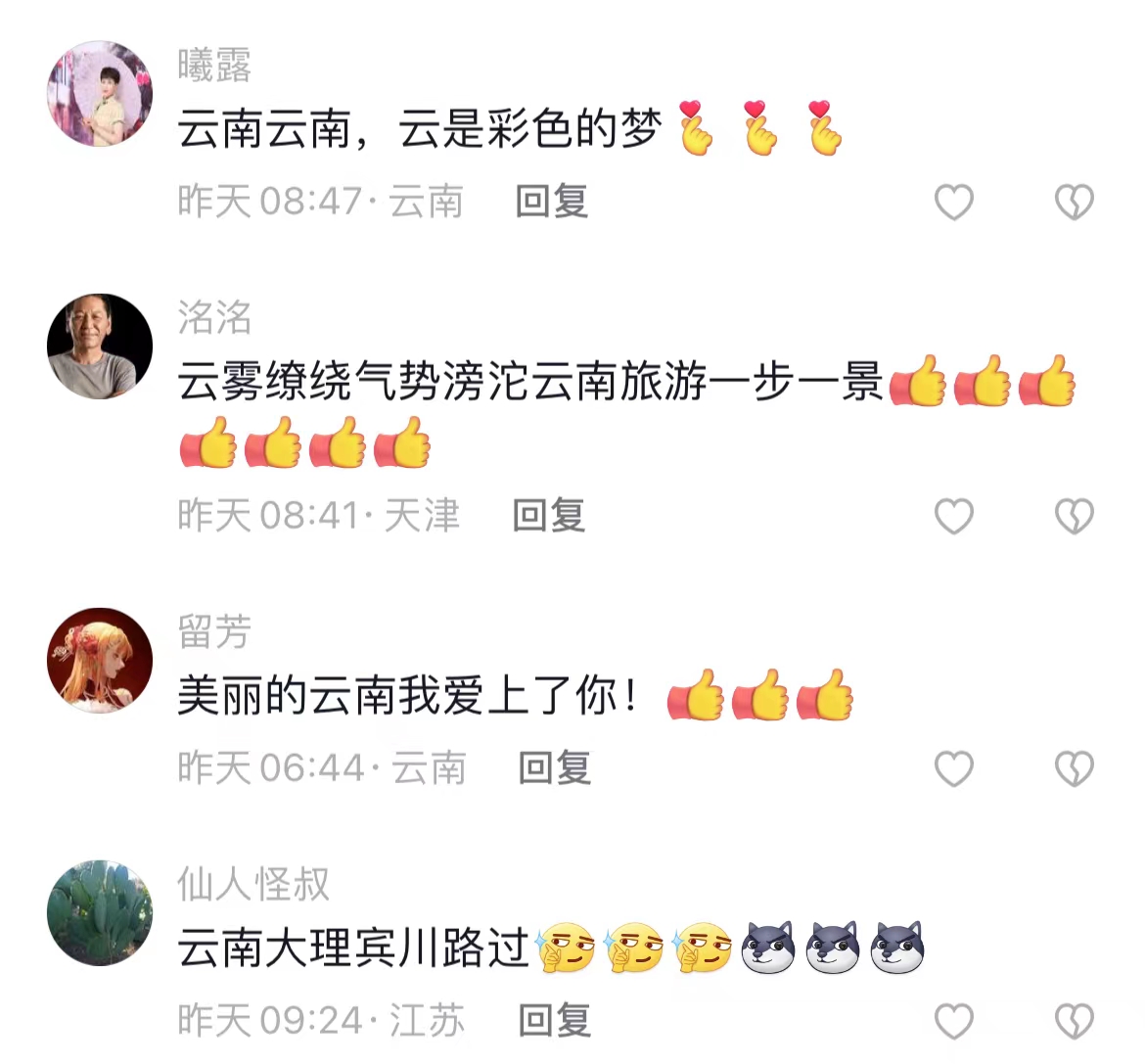Reply to 仙人怪叔's comment
Viewport: 1145px width, 1064px height.
554,1021
